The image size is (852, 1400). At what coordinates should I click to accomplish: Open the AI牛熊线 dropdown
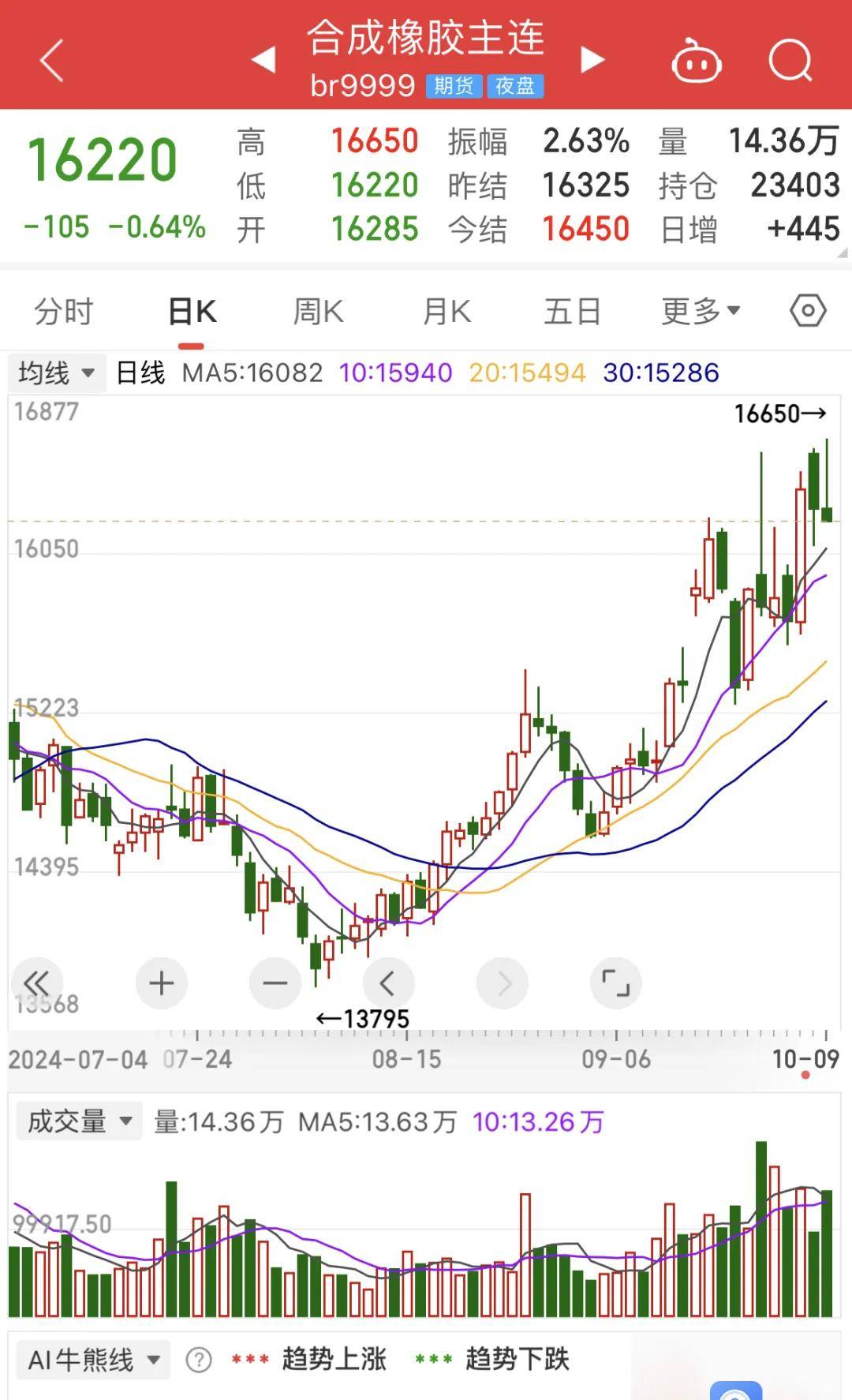tap(93, 1360)
